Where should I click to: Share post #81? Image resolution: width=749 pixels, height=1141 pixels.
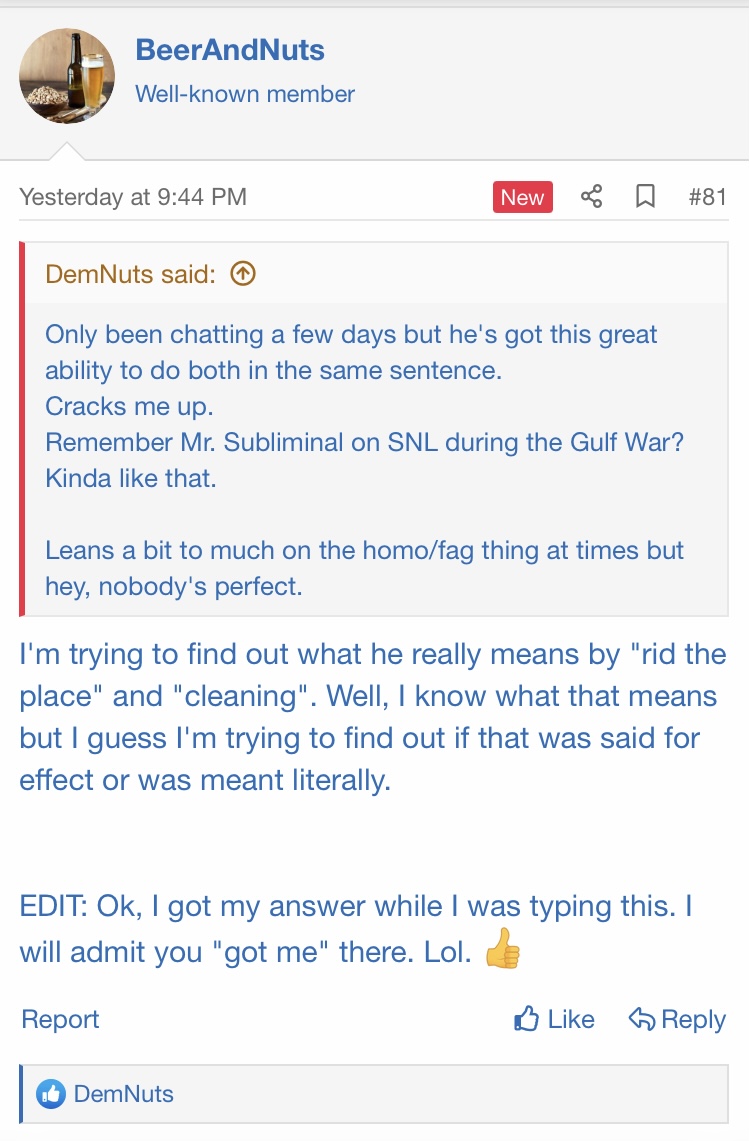click(x=592, y=196)
